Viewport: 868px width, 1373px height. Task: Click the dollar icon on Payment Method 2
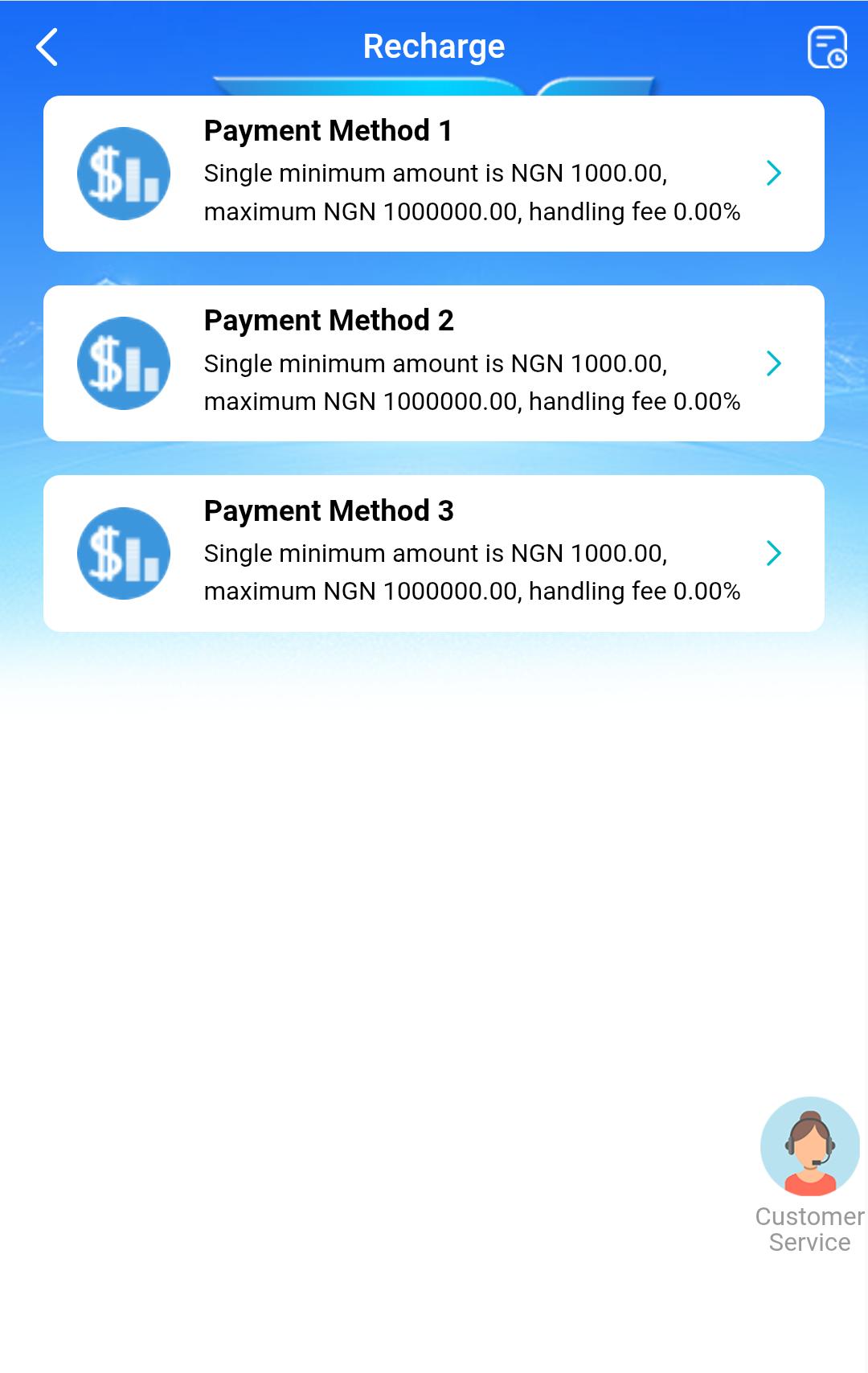[x=123, y=363]
